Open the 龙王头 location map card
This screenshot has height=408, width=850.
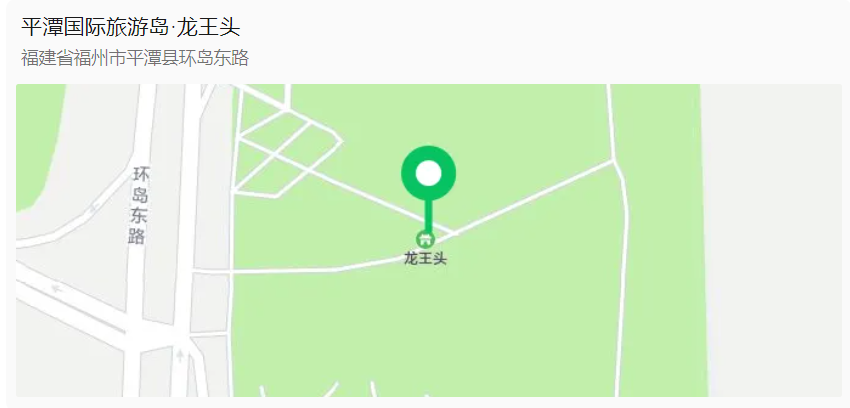point(428,240)
